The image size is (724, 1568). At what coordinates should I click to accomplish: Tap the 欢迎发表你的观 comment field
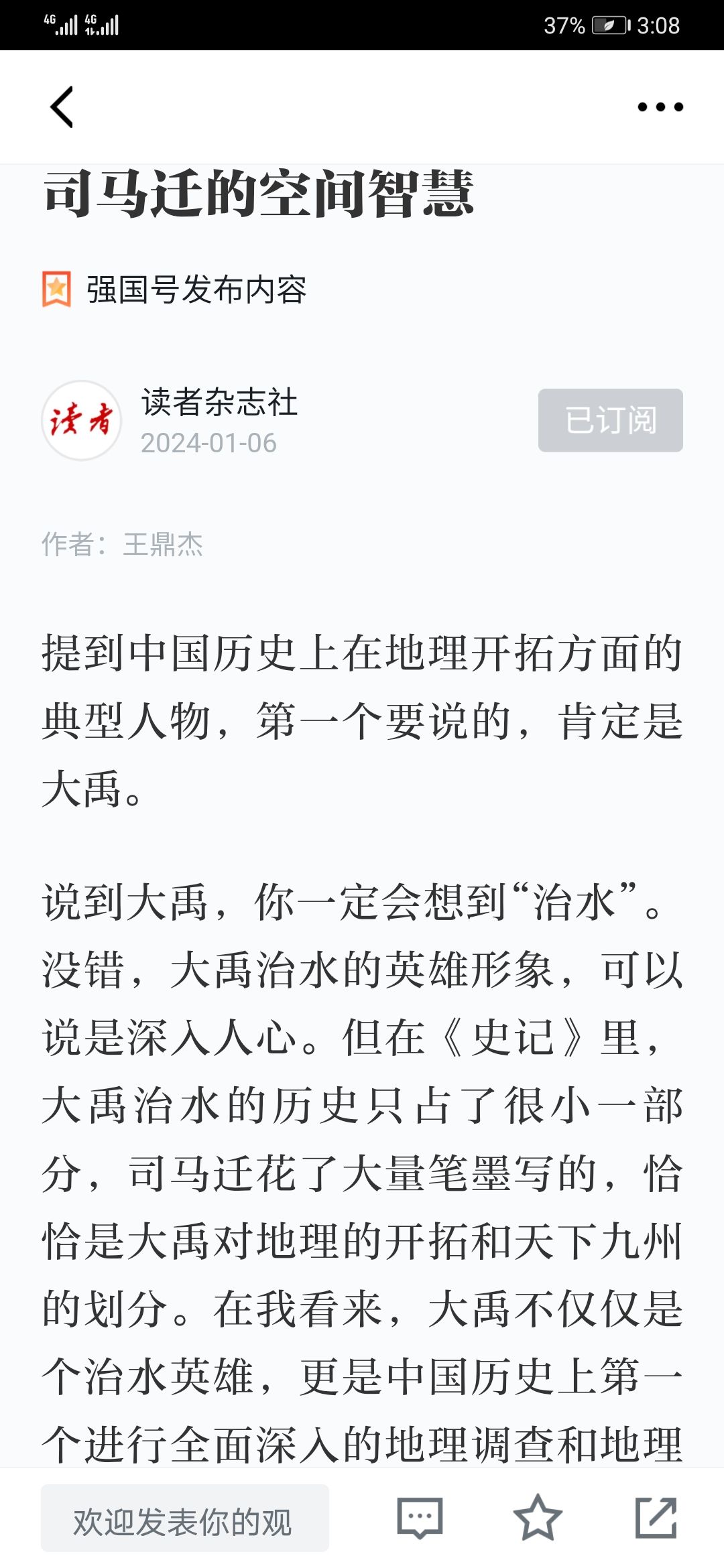[185, 1518]
